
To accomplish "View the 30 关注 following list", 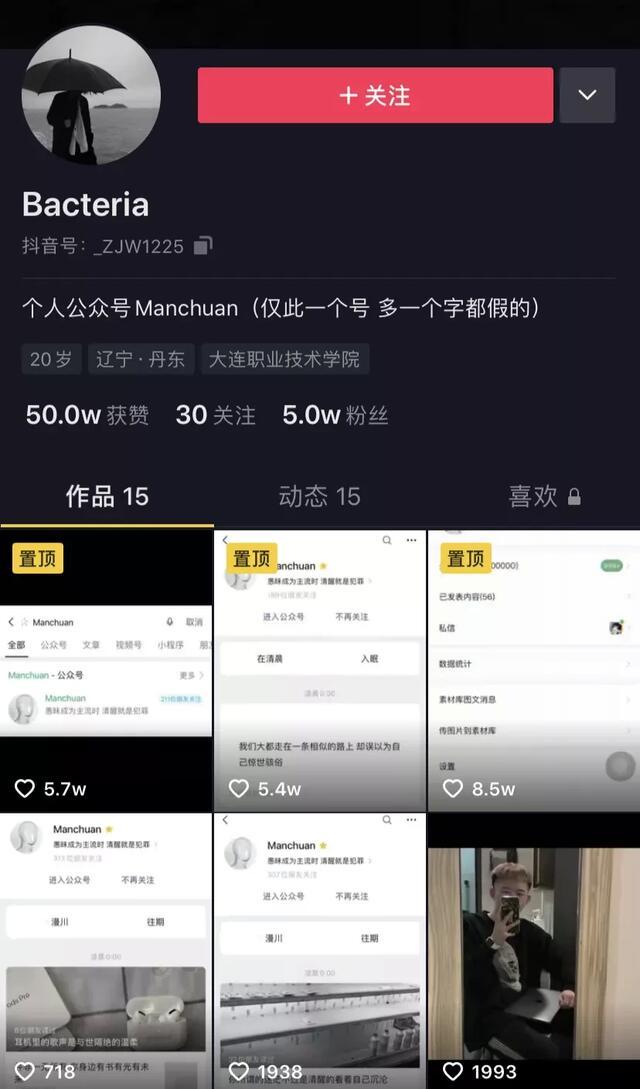I will [x=215, y=416].
